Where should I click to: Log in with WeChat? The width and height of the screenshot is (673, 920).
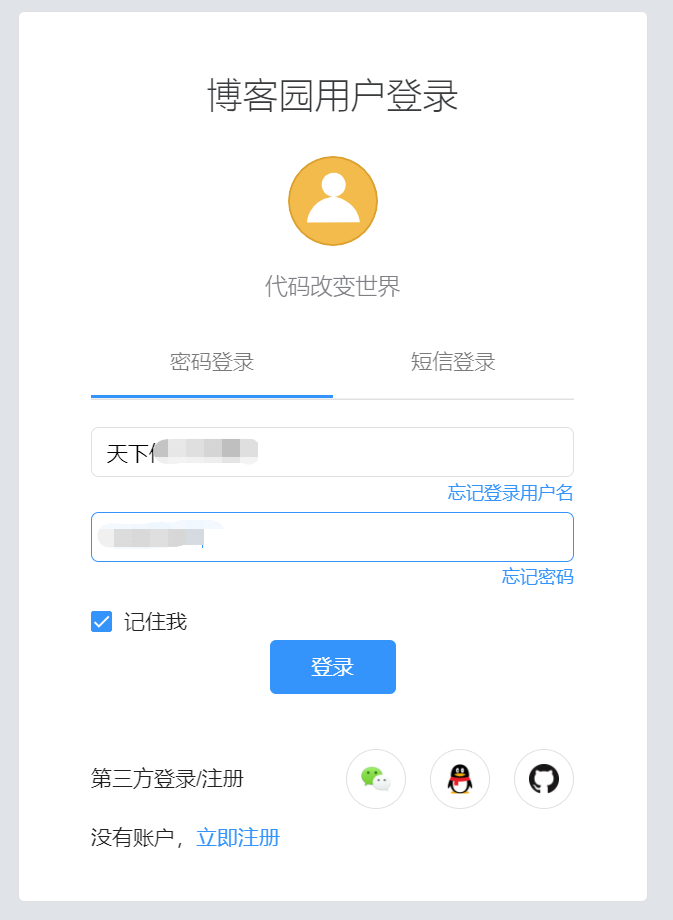376,778
